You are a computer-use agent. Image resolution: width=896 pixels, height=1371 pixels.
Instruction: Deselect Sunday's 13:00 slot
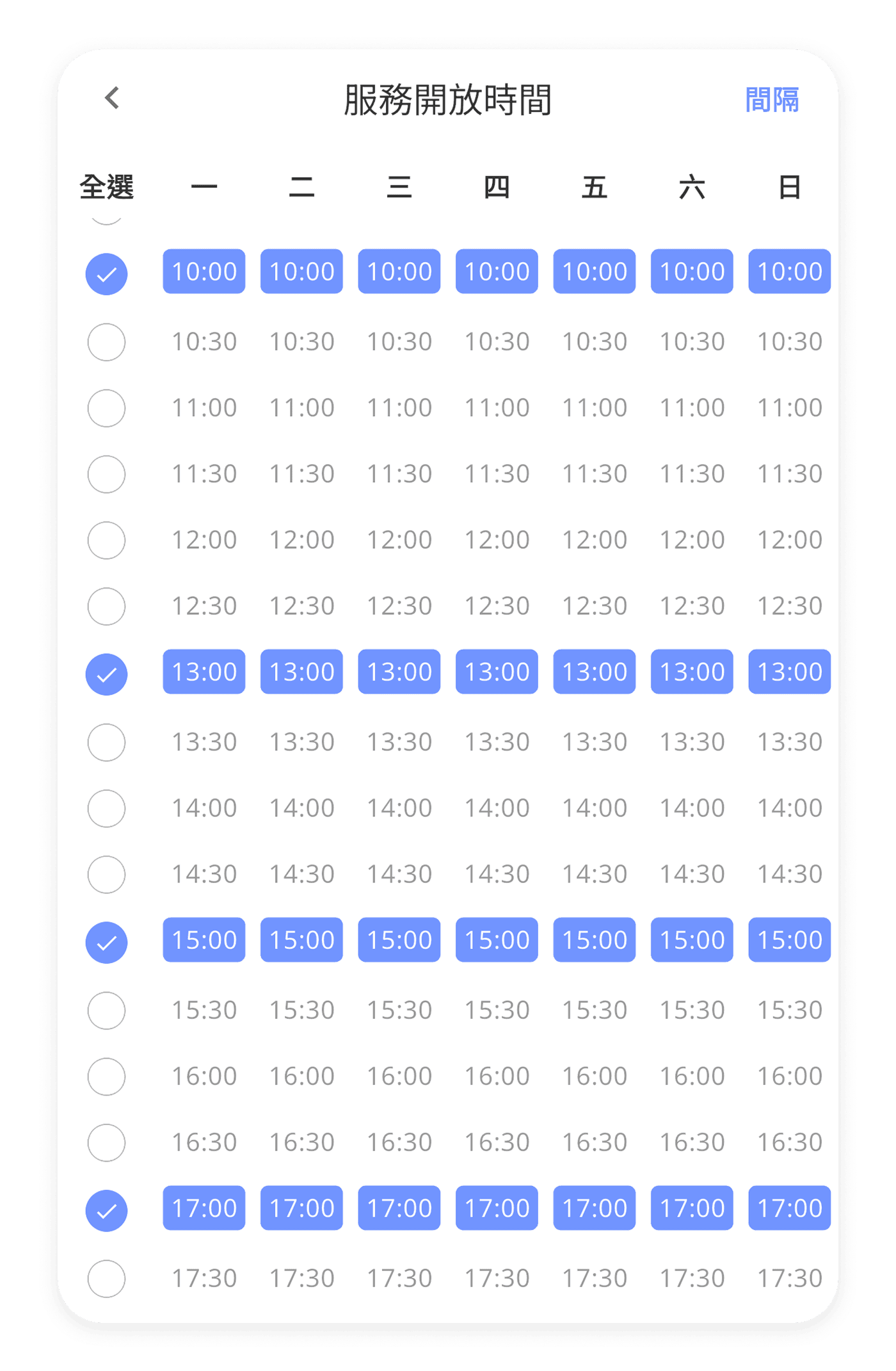click(790, 672)
